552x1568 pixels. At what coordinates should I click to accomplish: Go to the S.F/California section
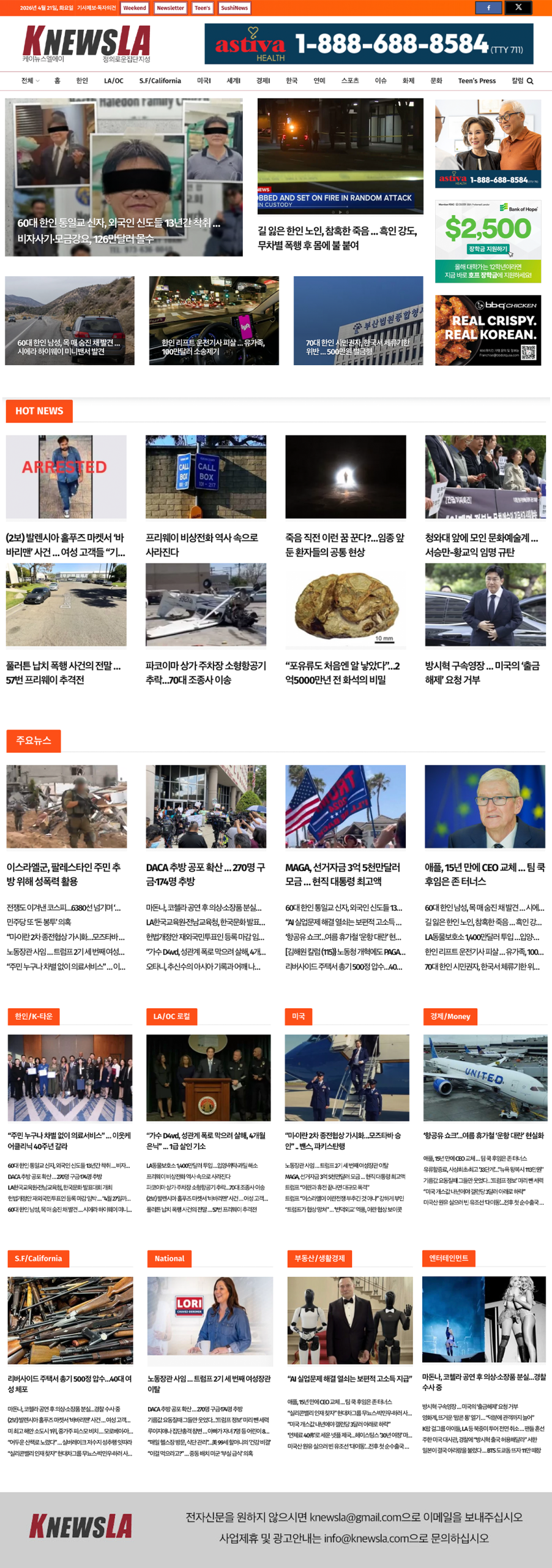click(x=160, y=81)
